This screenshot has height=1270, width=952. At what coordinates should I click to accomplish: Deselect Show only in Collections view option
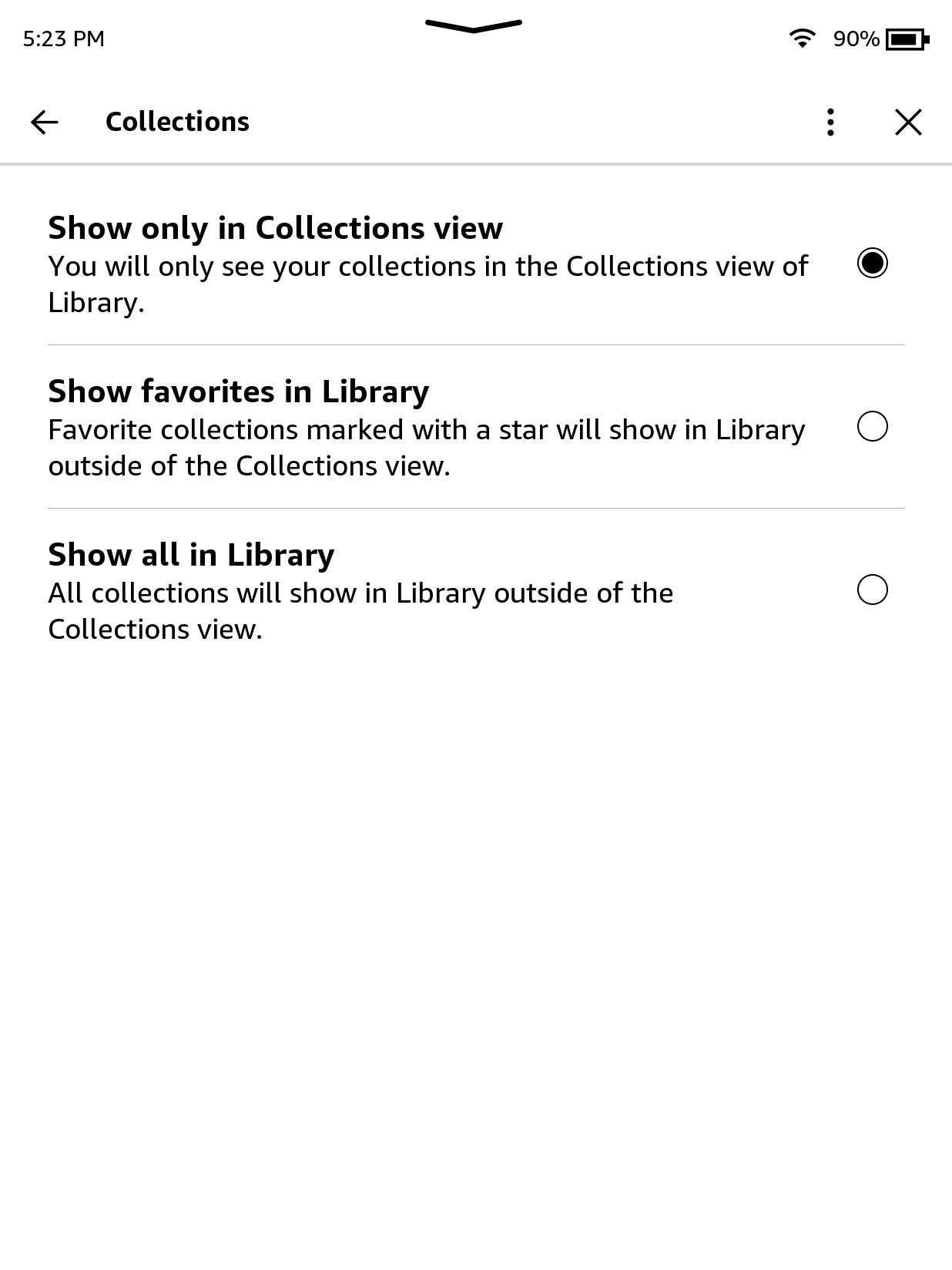(873, 264)
